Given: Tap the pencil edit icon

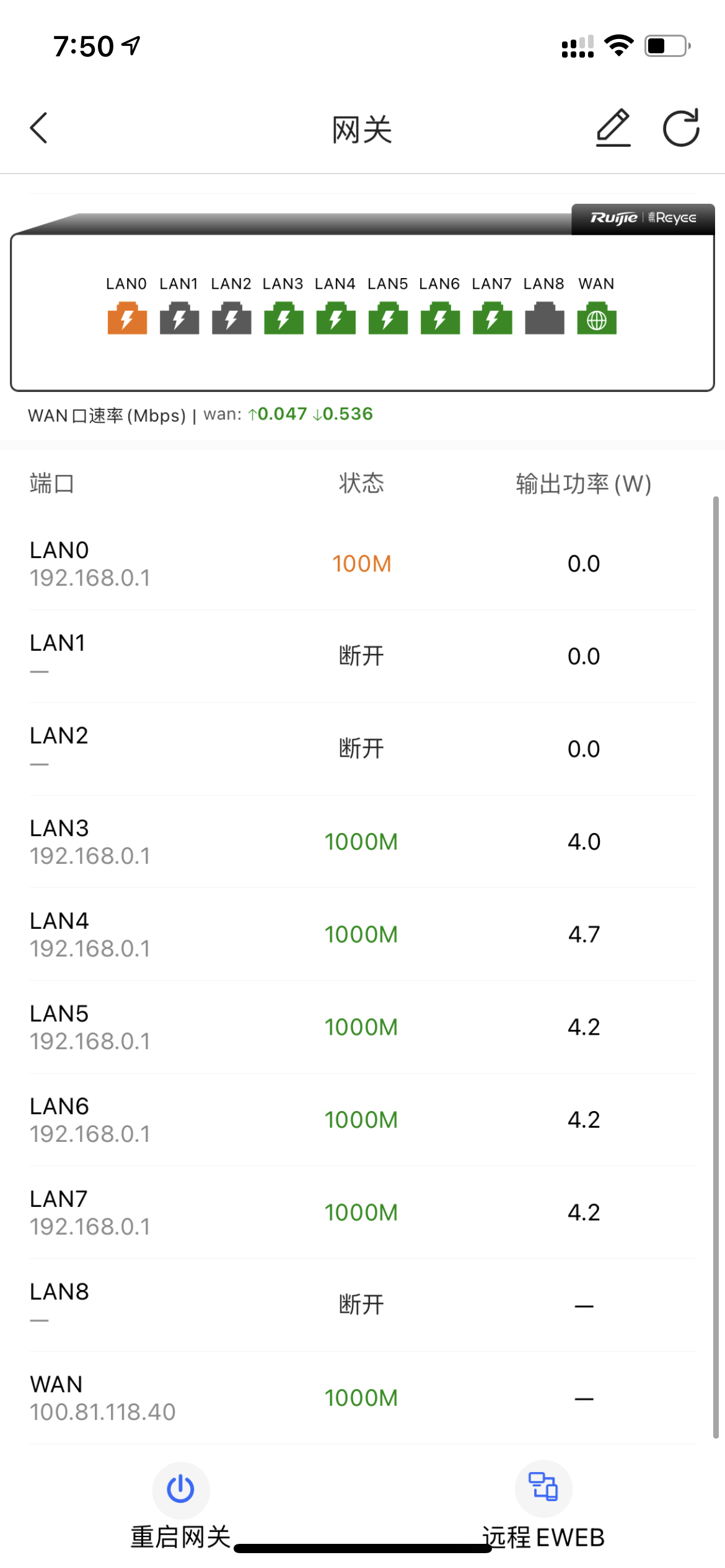Looking at the screenshot, I should coord(613,128).
